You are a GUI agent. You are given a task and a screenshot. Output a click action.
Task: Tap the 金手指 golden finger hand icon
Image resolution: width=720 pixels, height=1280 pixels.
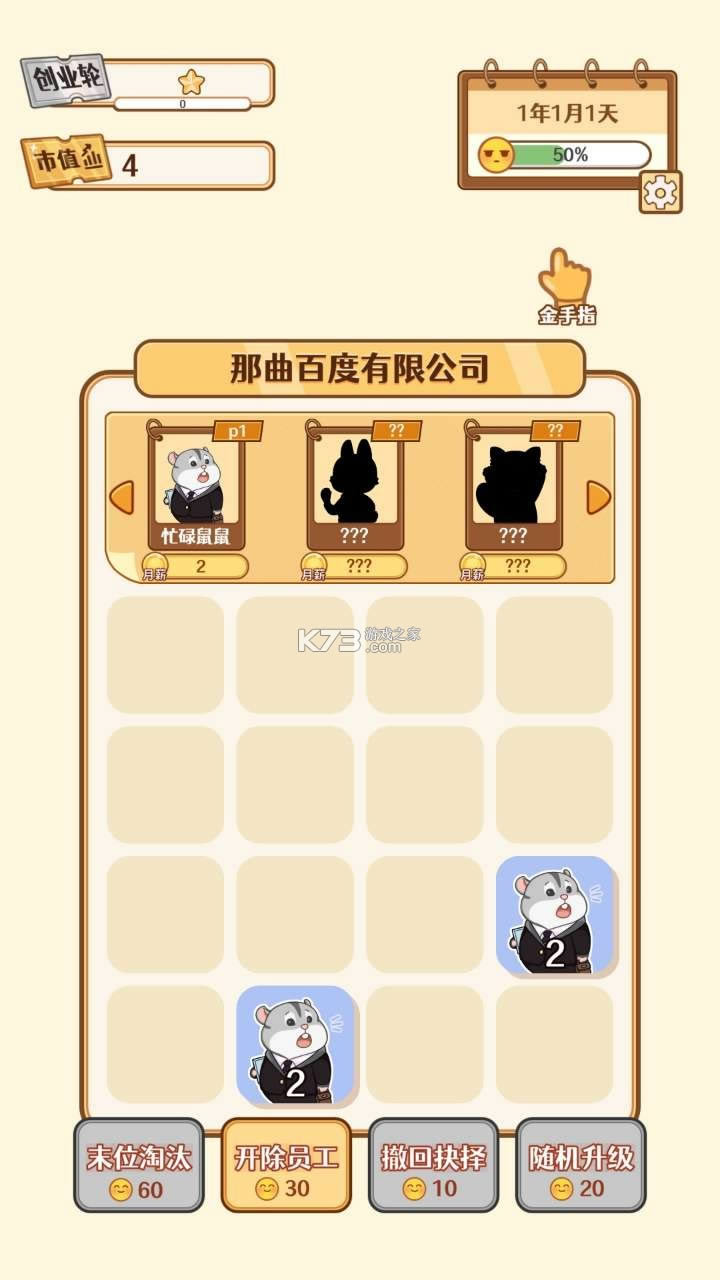click(563, 270)
